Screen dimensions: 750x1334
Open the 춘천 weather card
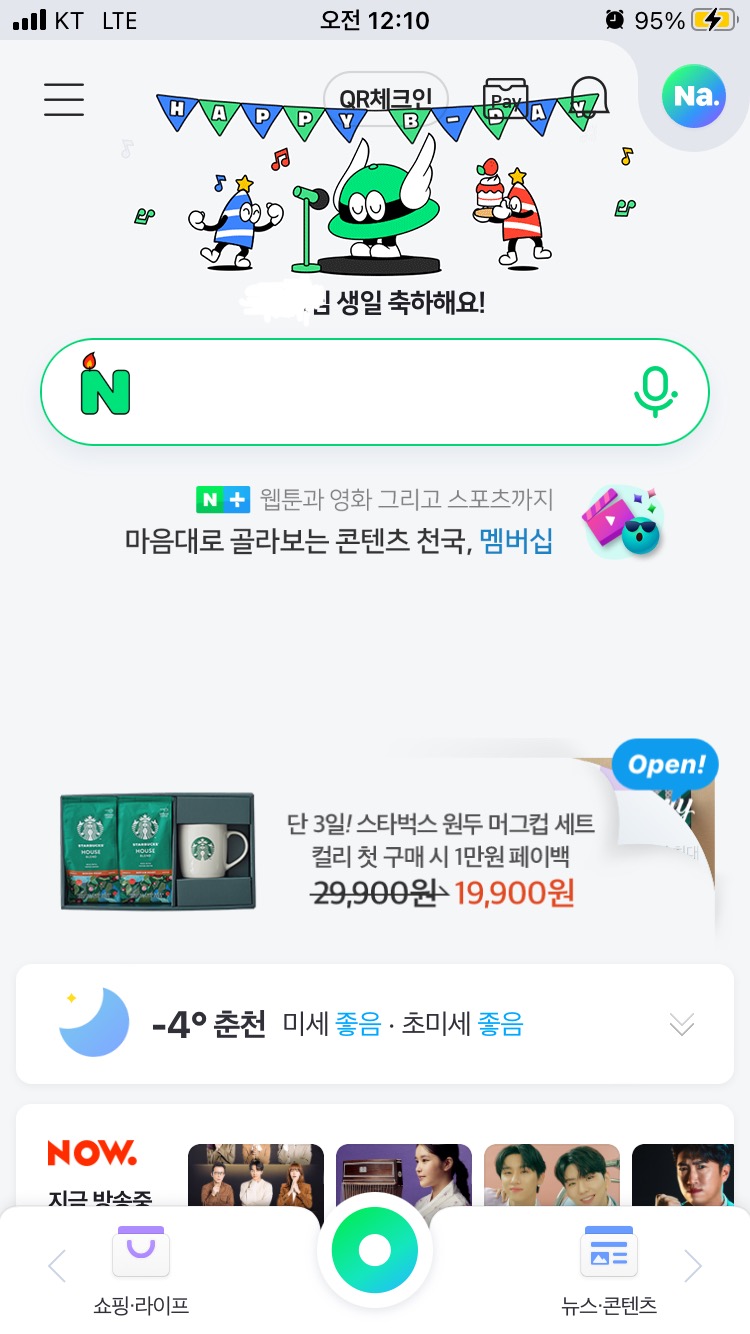[x=375, y=1024]
